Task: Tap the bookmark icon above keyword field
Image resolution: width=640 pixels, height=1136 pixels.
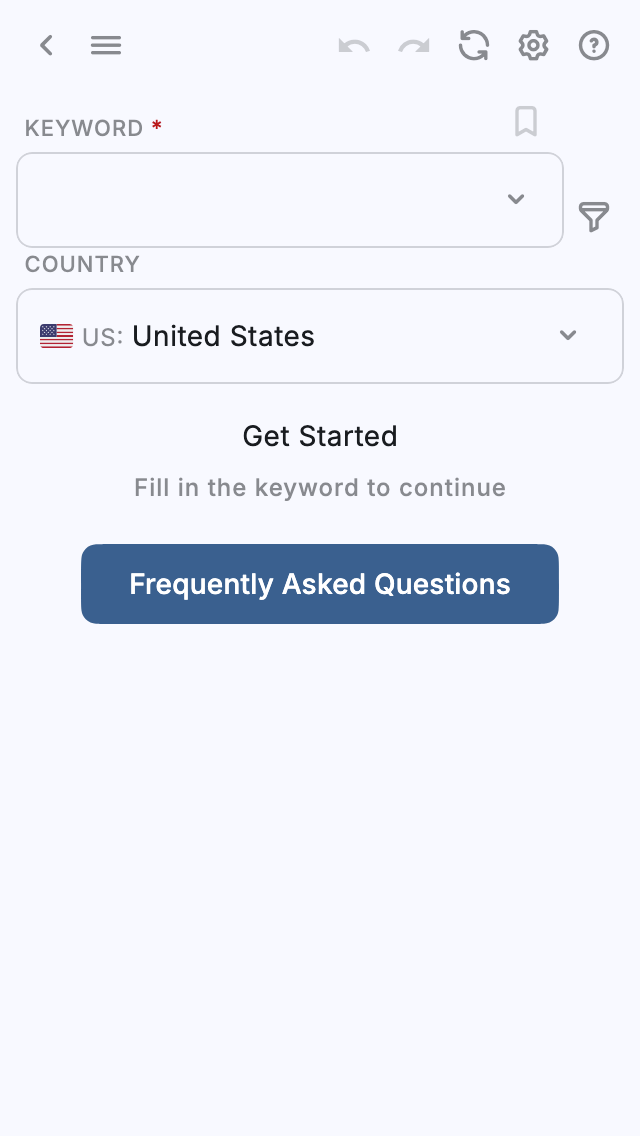Action: (526, 122)
